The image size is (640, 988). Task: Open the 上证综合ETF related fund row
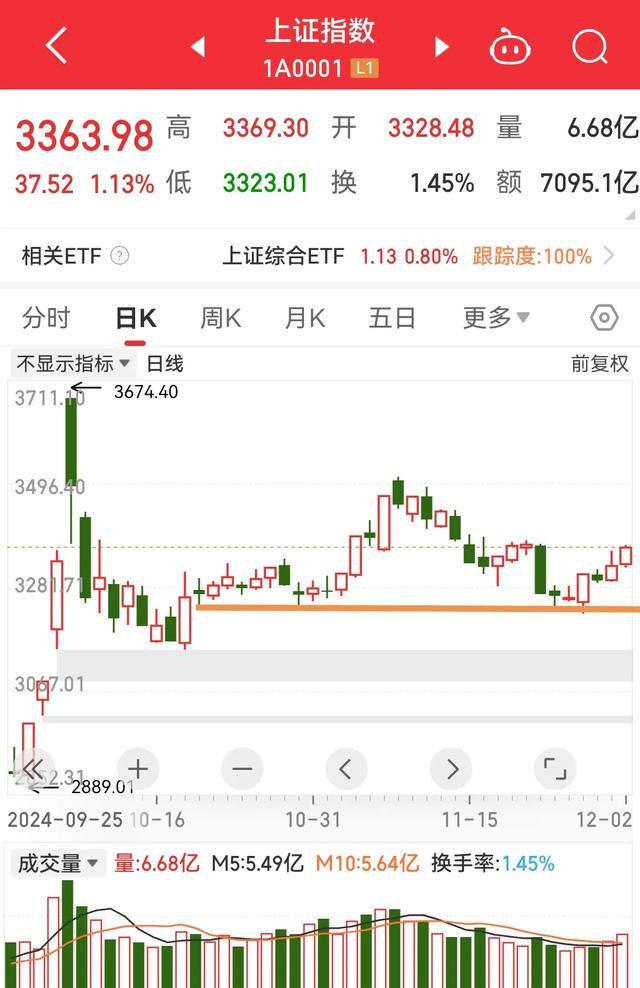click(x=418, y=256)
